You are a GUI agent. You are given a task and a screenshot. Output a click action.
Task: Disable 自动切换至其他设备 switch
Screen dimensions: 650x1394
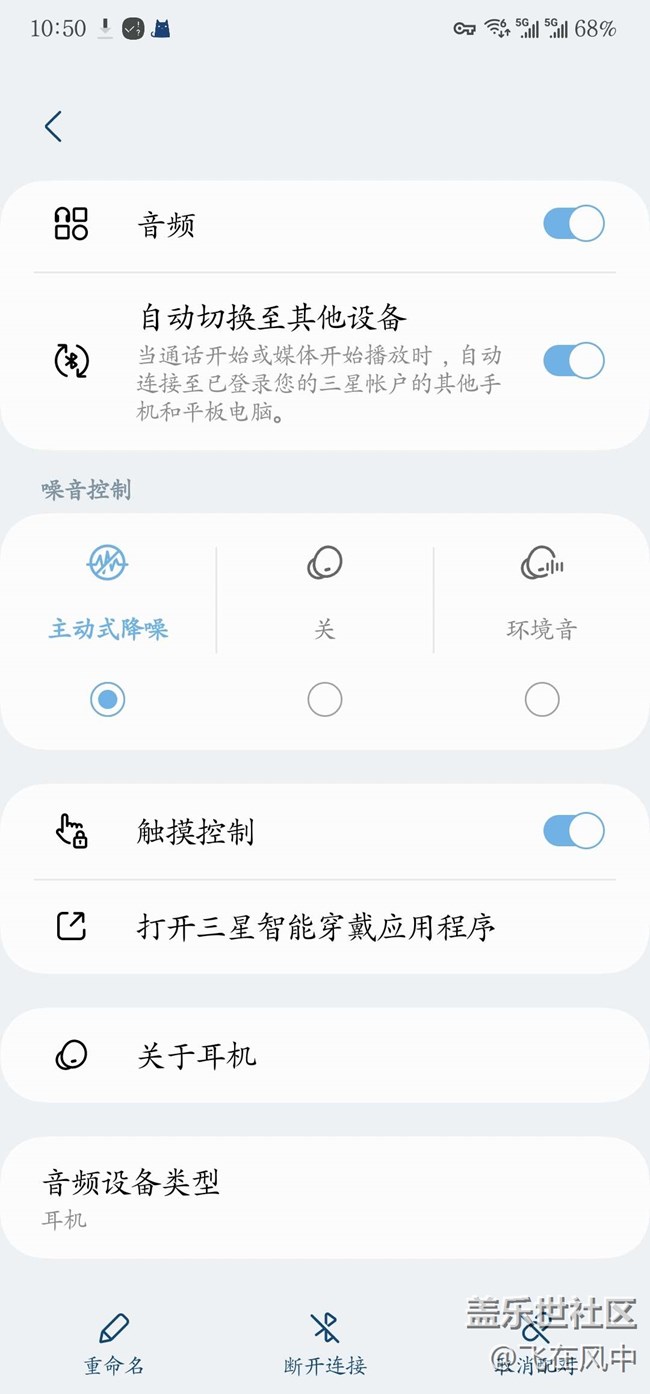point(573,361)
